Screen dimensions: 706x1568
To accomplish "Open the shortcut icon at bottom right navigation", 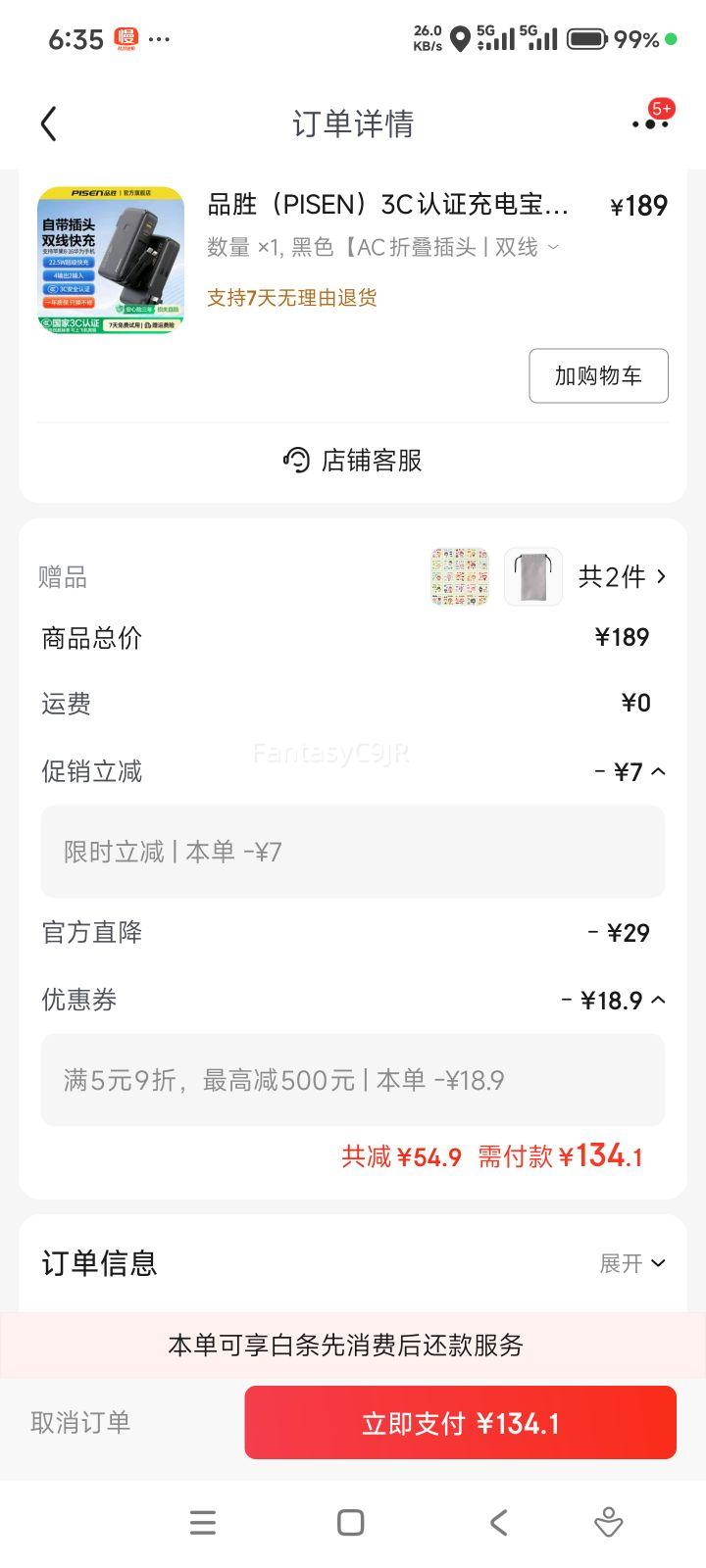I will pyautogui.click(x=608, y=1522).
